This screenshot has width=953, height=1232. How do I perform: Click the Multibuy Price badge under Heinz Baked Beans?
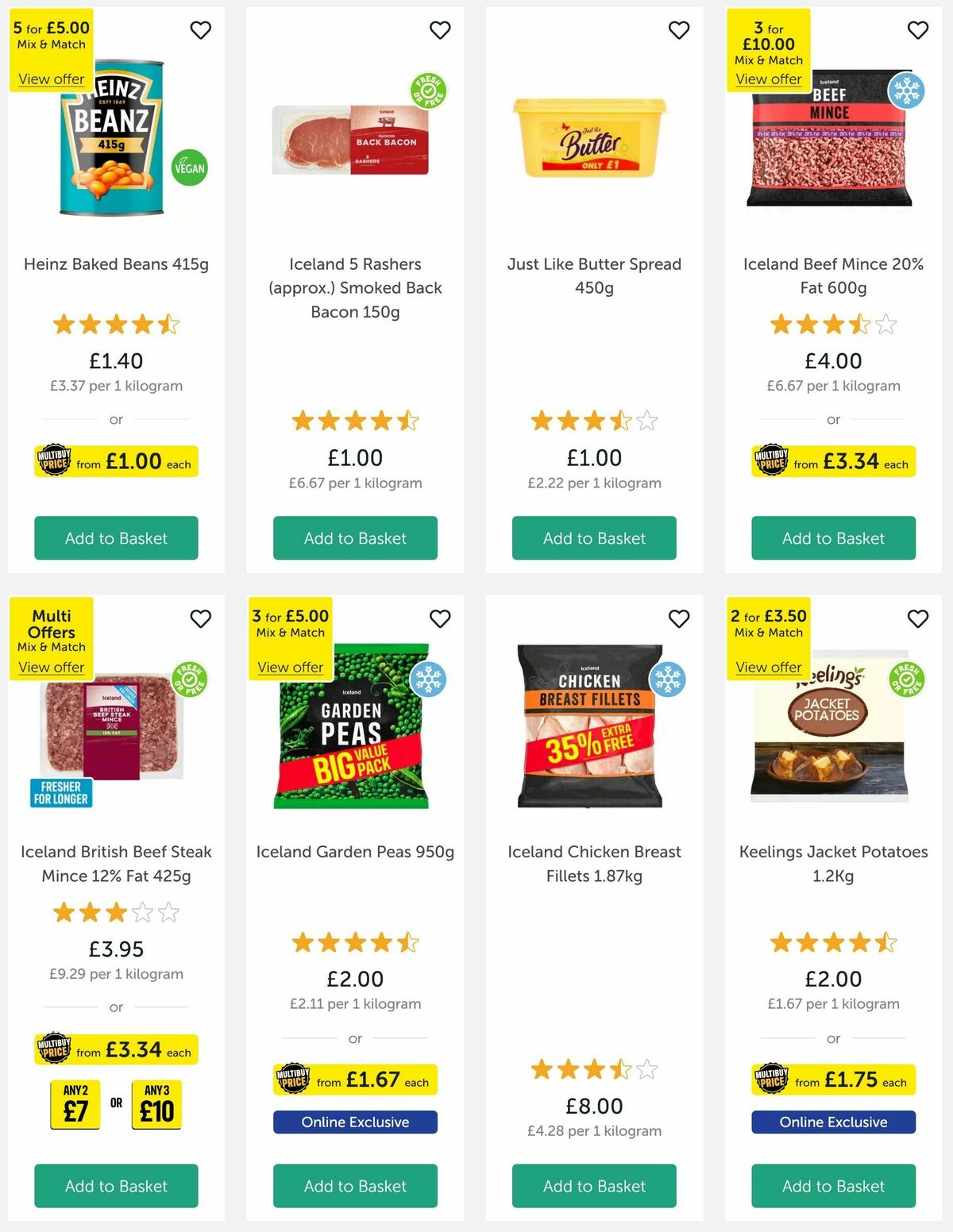(x=116, y=460)
